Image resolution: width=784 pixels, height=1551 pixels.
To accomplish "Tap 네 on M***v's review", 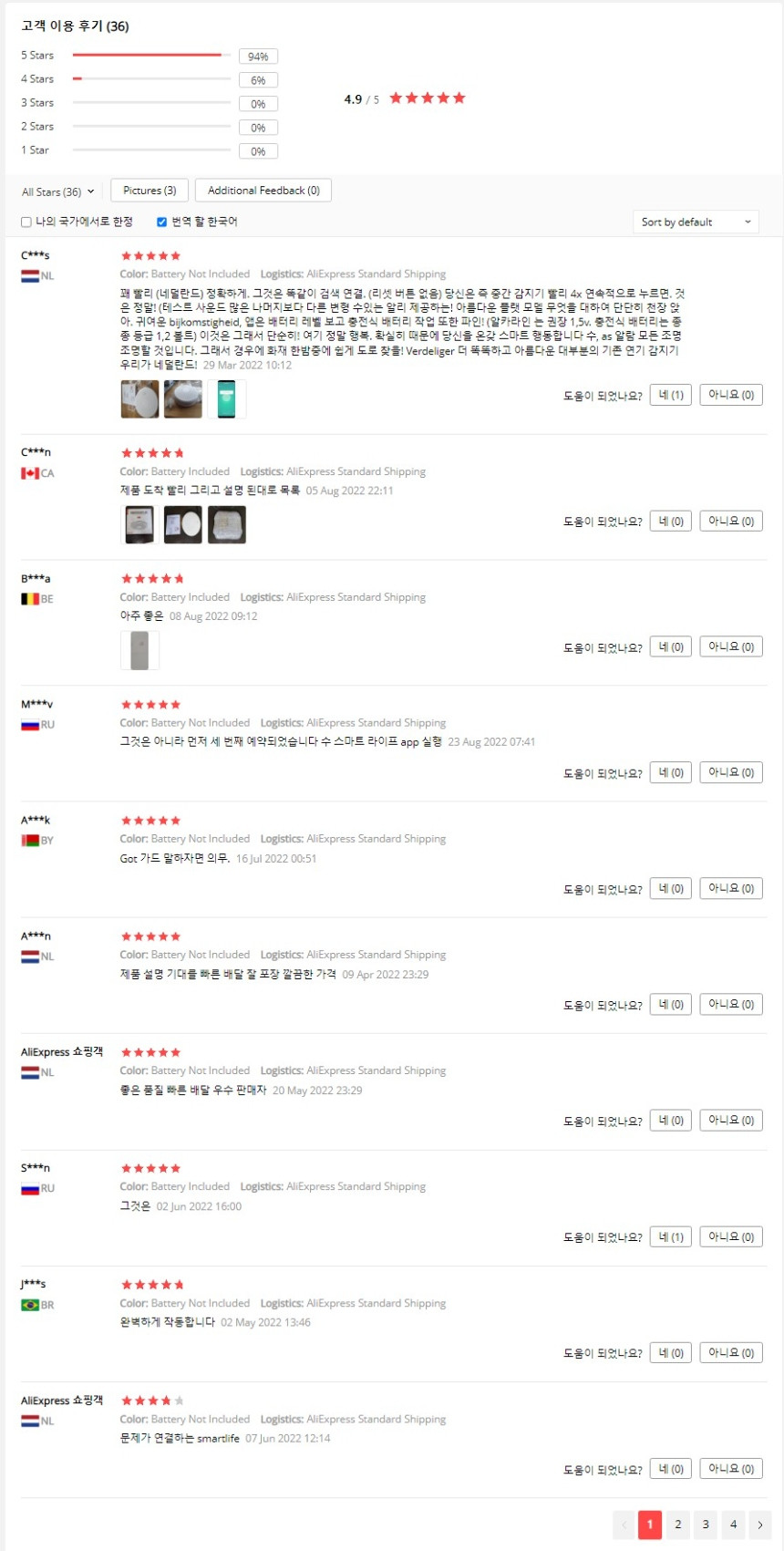I will tap(671, 772).
